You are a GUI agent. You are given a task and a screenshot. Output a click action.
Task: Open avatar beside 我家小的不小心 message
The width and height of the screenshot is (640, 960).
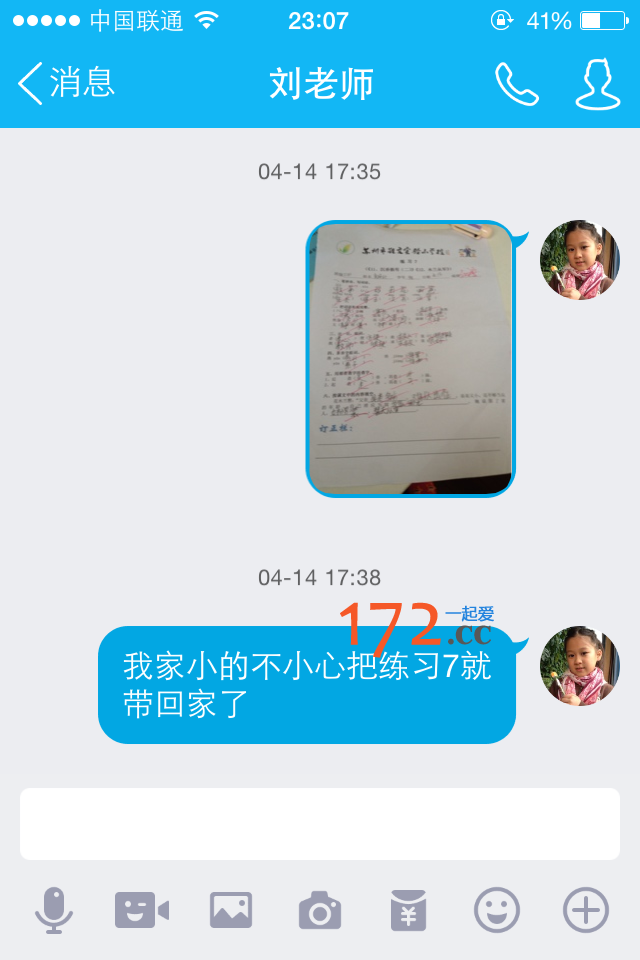(579, 666)
